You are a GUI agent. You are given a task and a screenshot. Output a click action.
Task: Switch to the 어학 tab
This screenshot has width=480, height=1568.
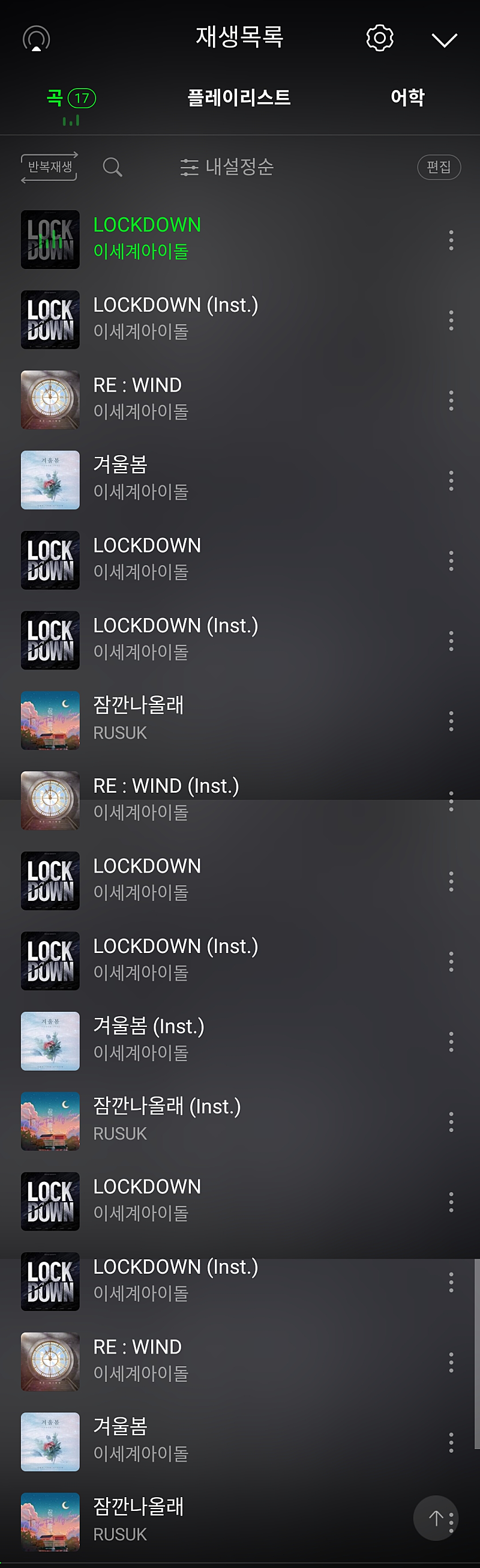click(407, 97)
